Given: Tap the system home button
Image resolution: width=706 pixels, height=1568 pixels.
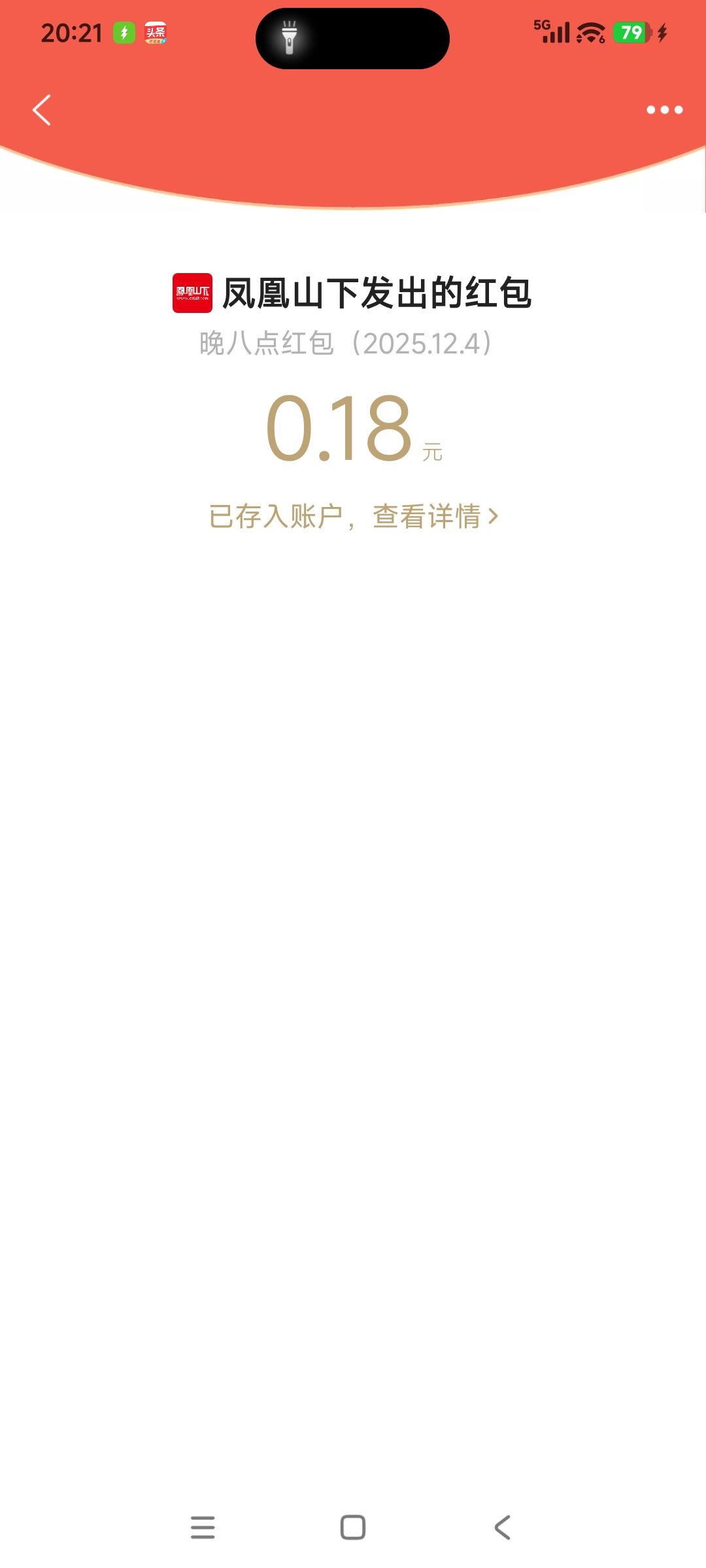Looking at the screenshot, I should 353,1527.
